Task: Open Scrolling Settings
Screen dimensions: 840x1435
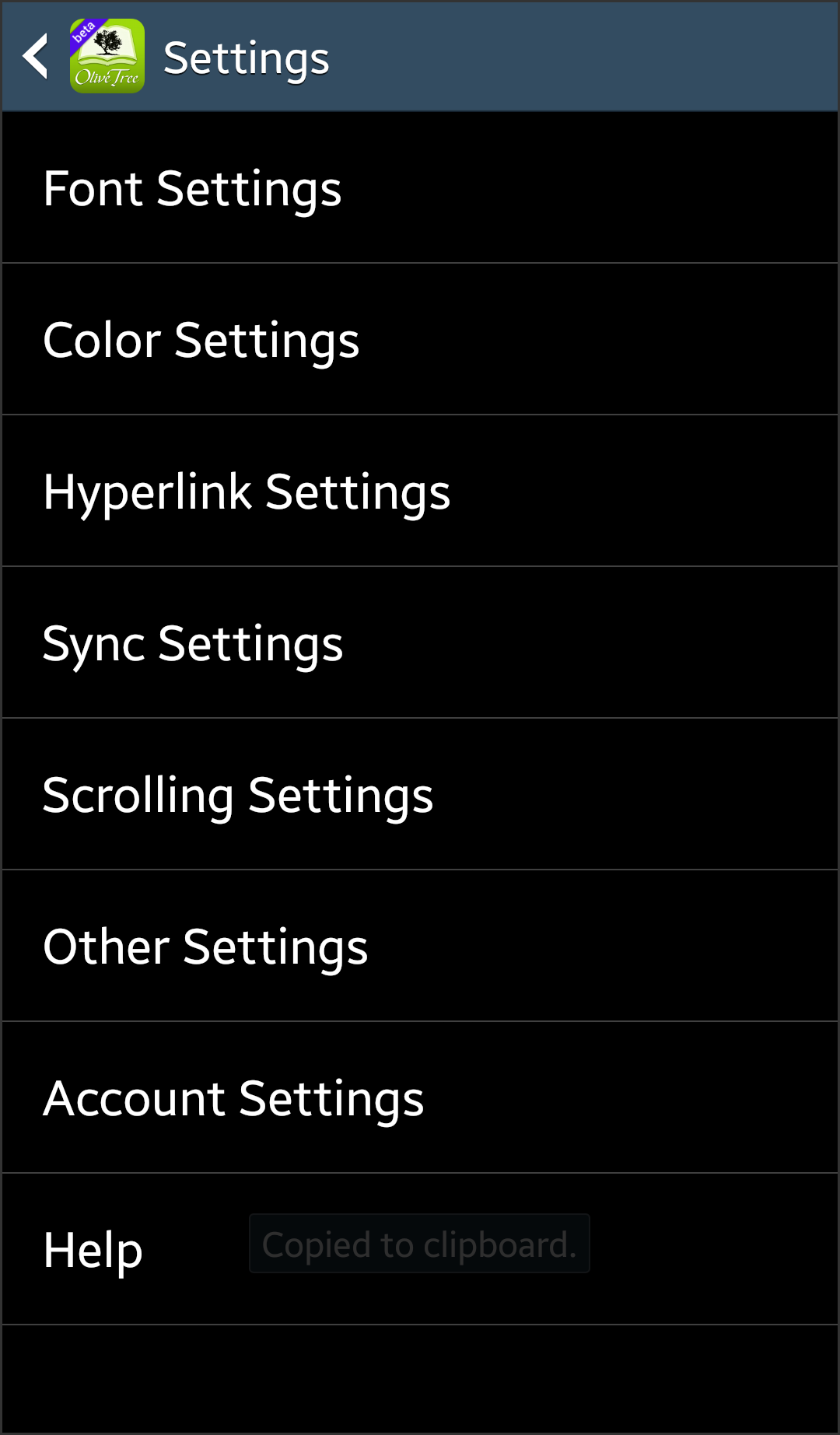Action: pos(420,794)
